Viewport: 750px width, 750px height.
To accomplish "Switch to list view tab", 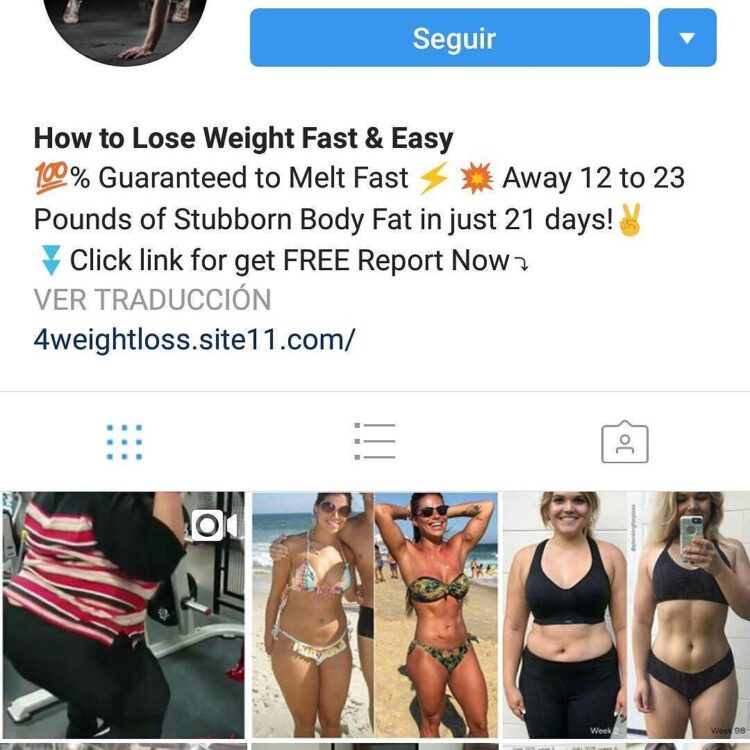I will pyautogui.click(x=375, y=442).
